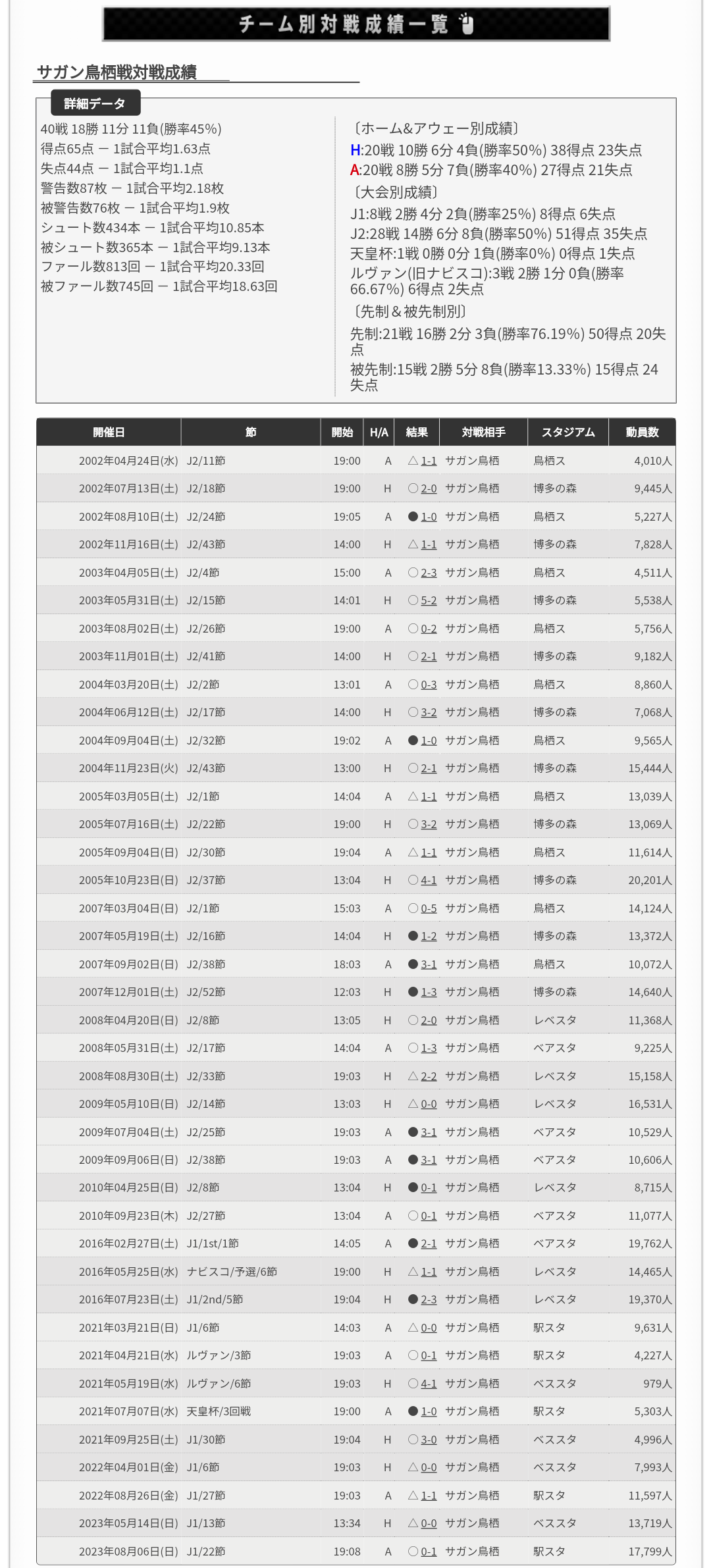The width and height of the screenshot is (711, 1568).
Task: Open the 0-1 result from 2023年08月06日
Action: click(x=429, y=1552)
